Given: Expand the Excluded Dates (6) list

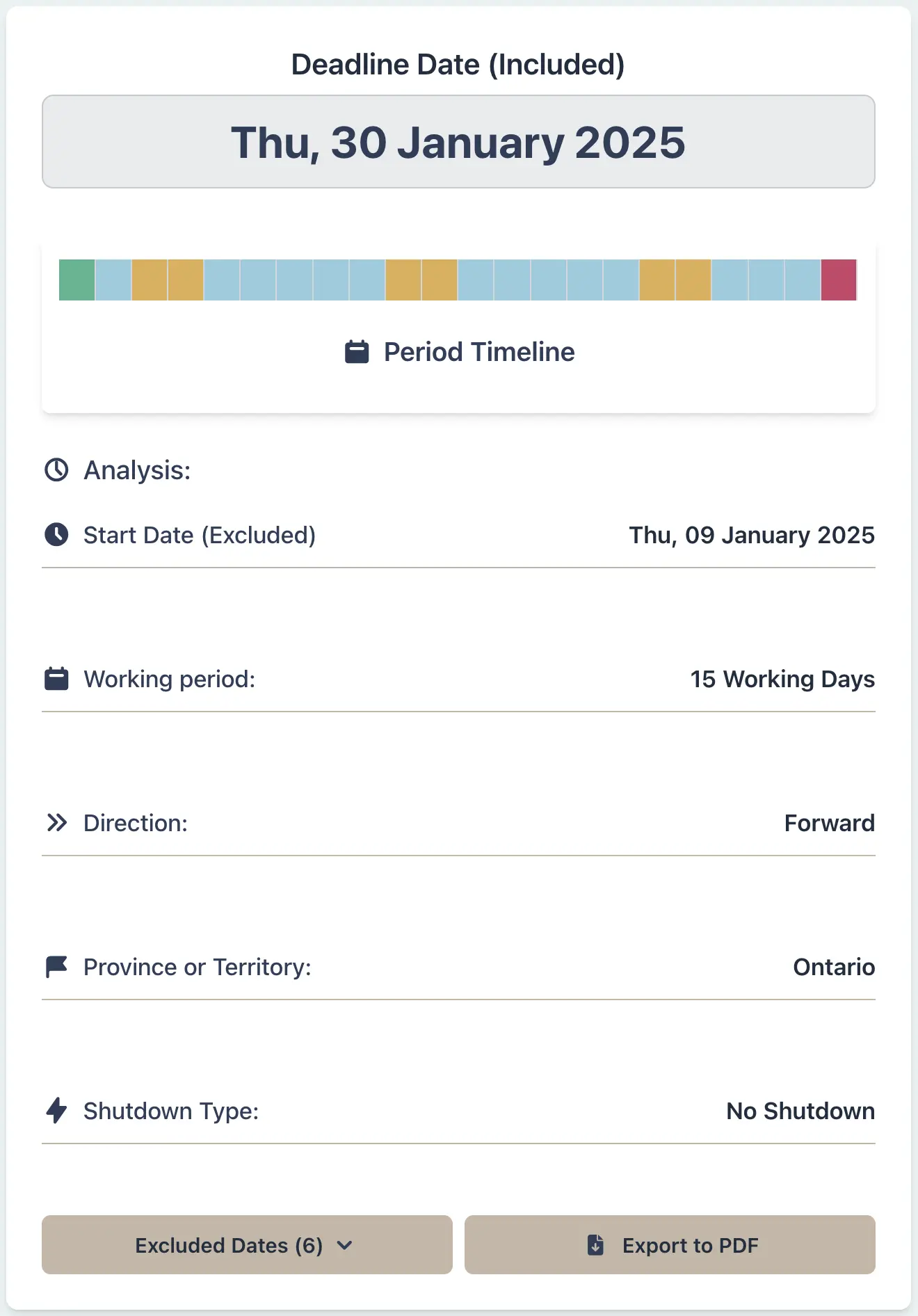Looking at the screenshot, I should point(246,1245).
